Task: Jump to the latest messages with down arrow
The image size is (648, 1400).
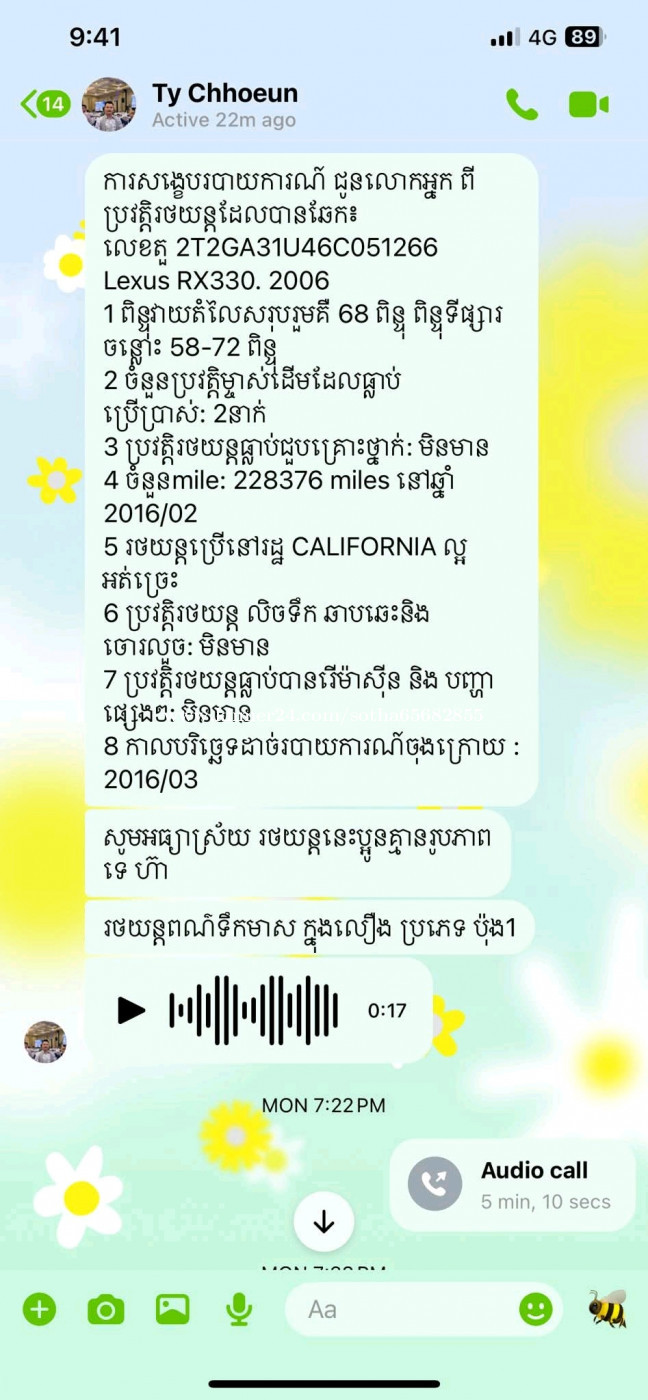Action: (x=323, y=1221)
